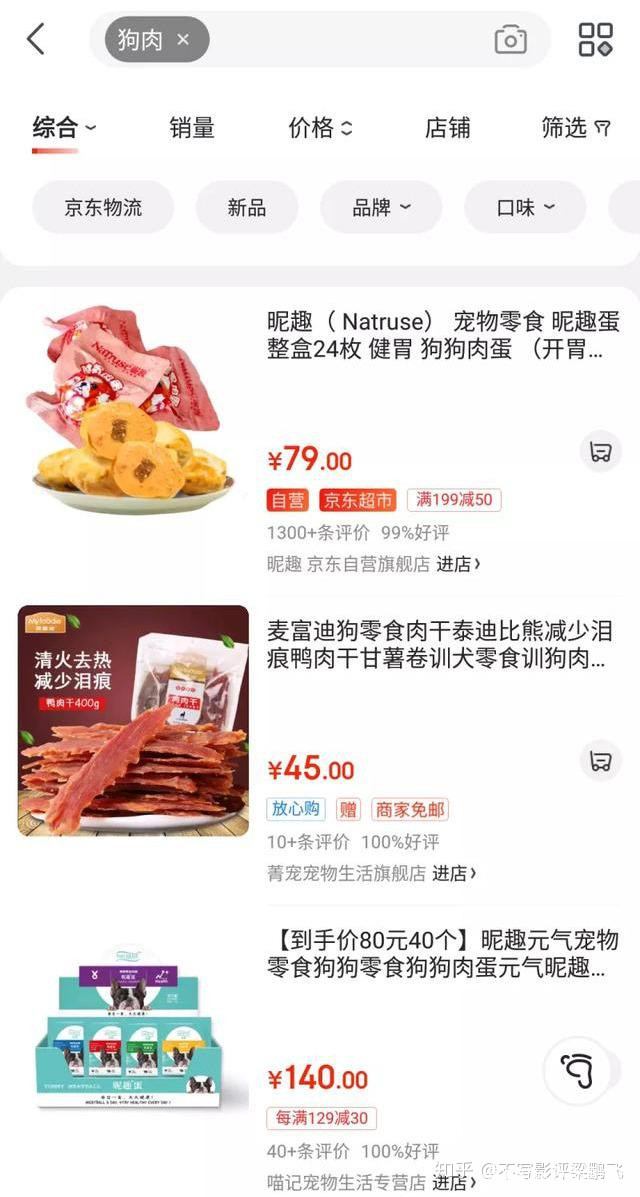Screen dimensions: 640x1197
Task: Switch to the 店铺 tab
Action: coord(447,128)
